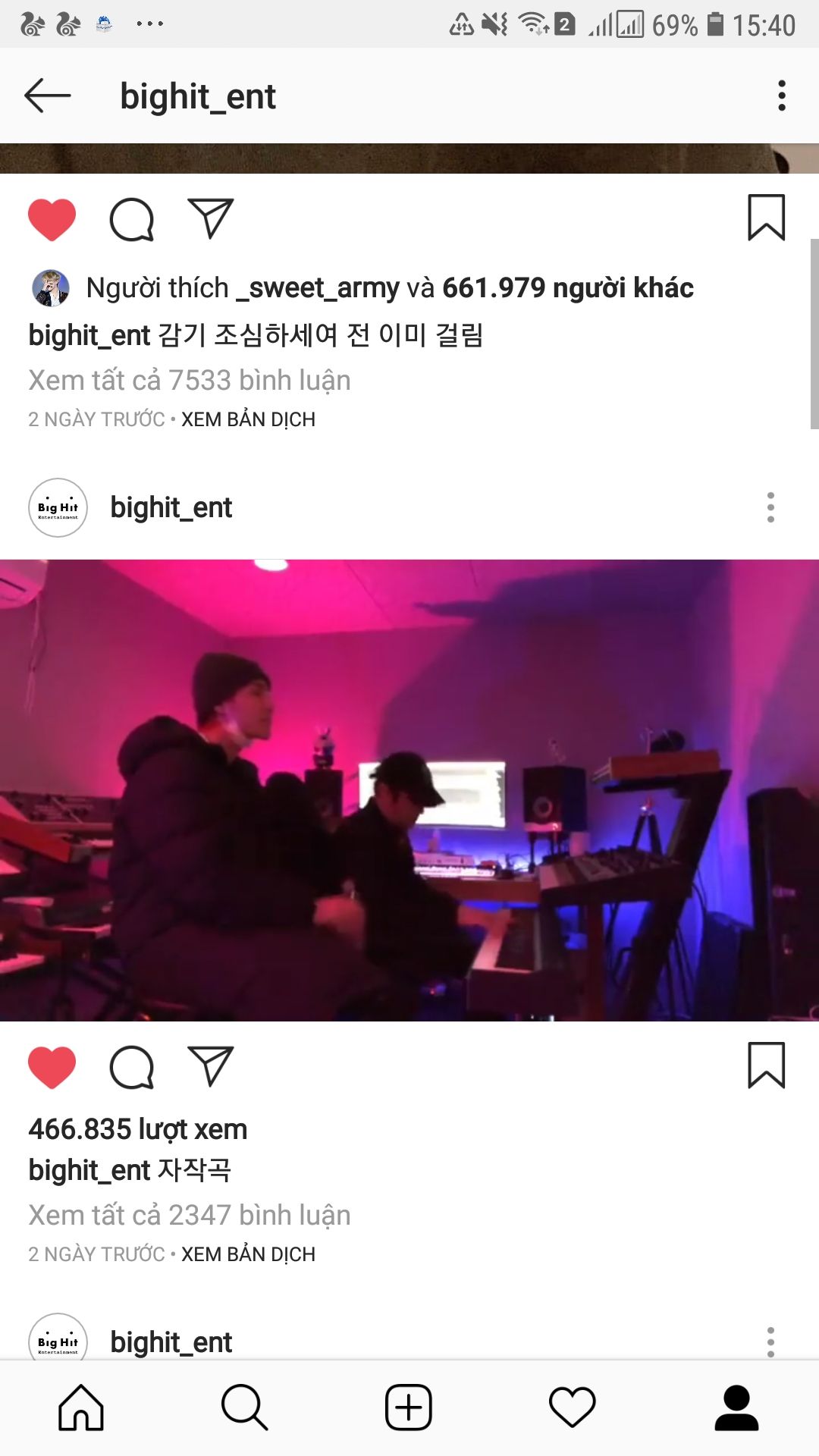The height and width of the screenshot is (1456, 819).
Task: Open the overflow menu beside bighit_ent title
Action: (x=782, y=96)
